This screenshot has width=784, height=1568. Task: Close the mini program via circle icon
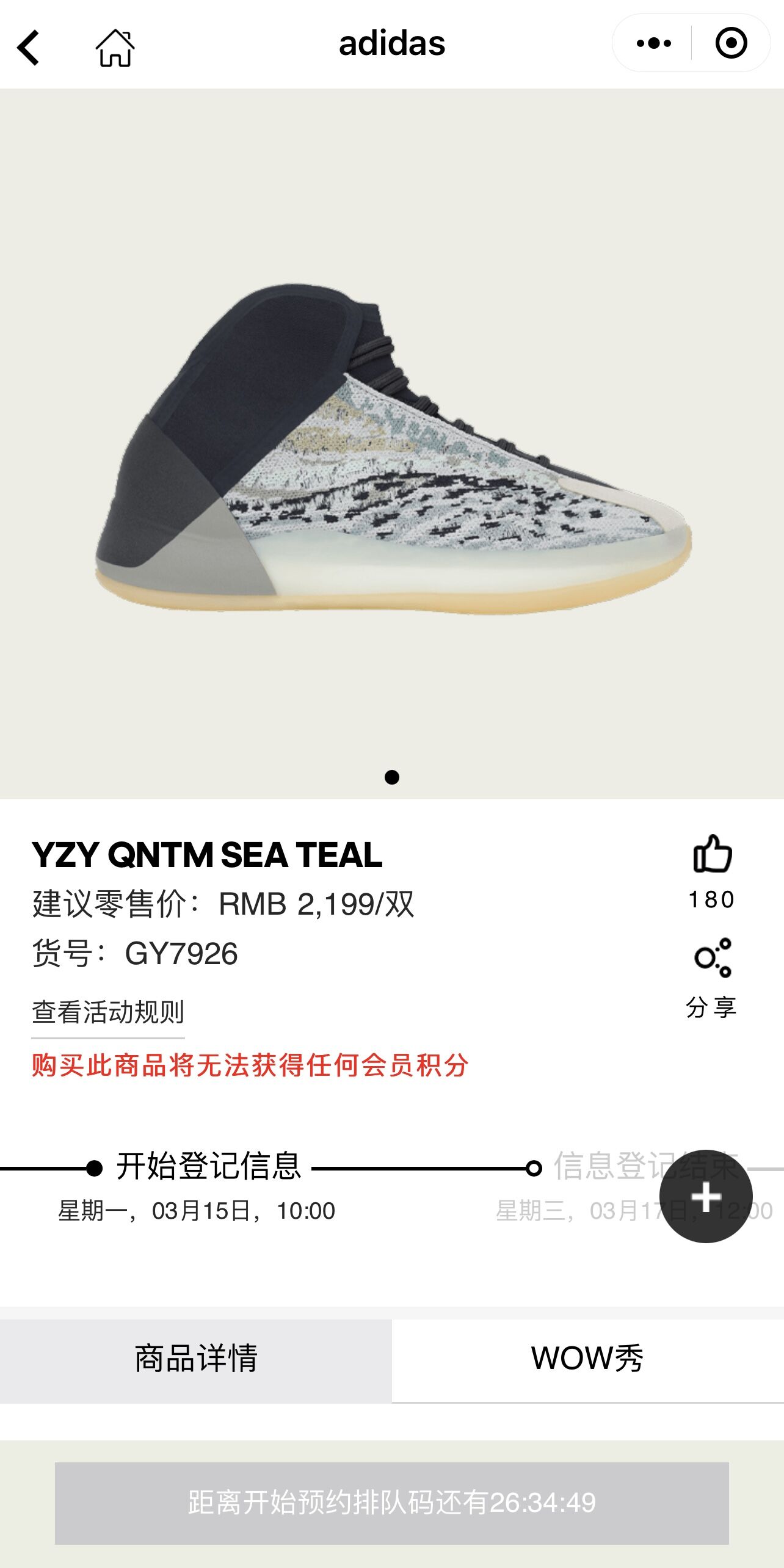pyautogui.click(x=731, y=43)
